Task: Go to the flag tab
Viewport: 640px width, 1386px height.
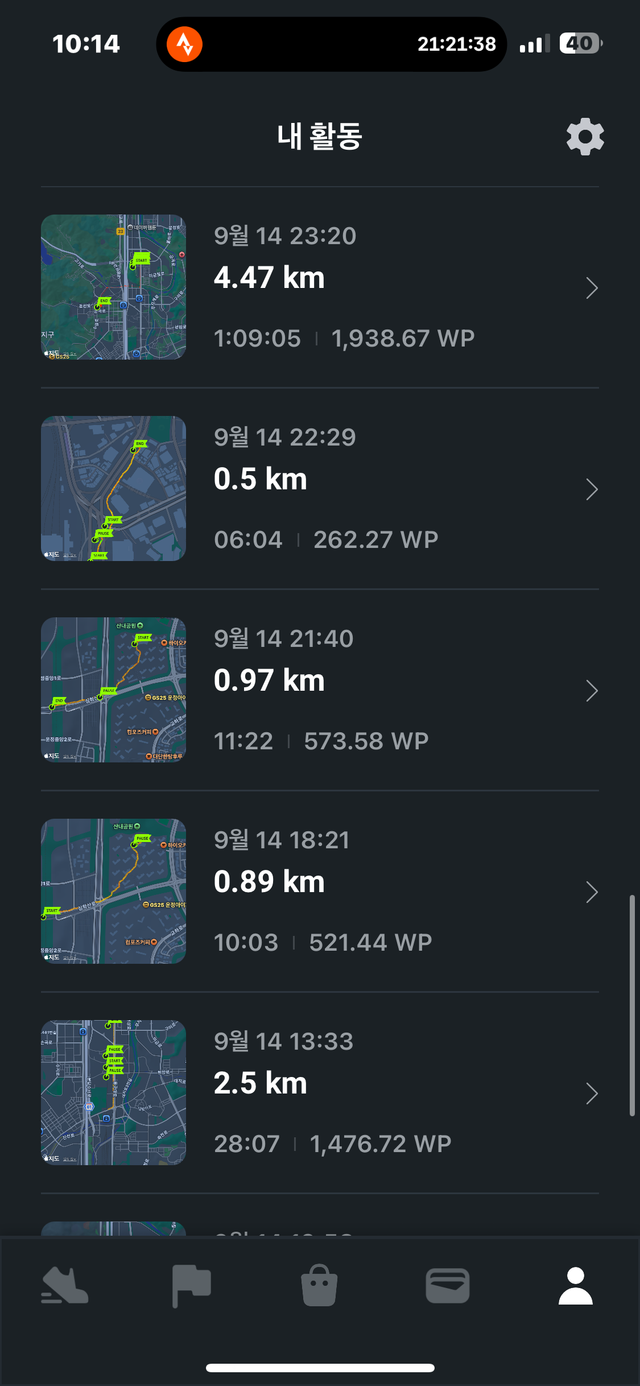Action: coord(191,1286)
